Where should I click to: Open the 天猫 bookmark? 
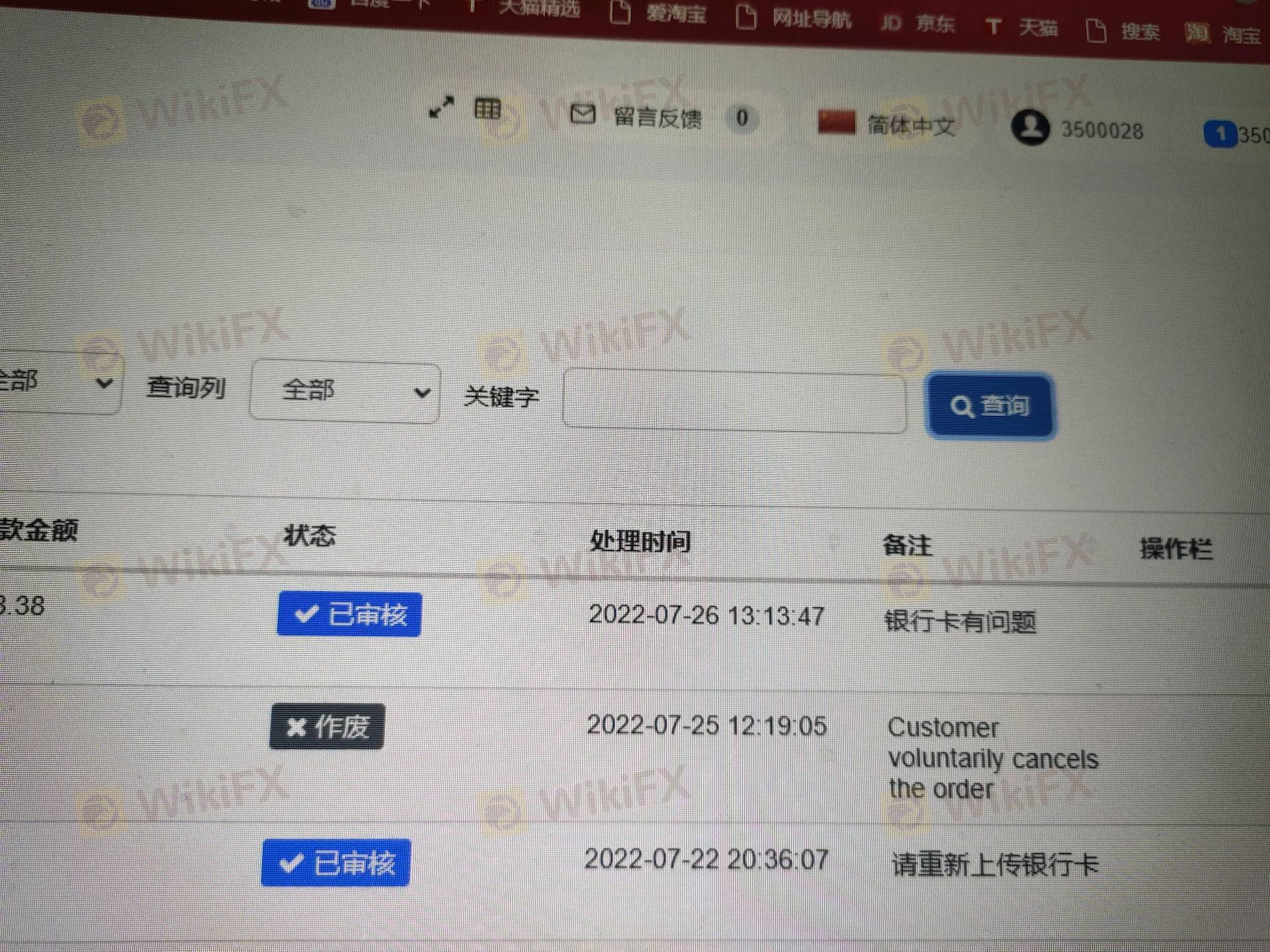[1023, 27]
